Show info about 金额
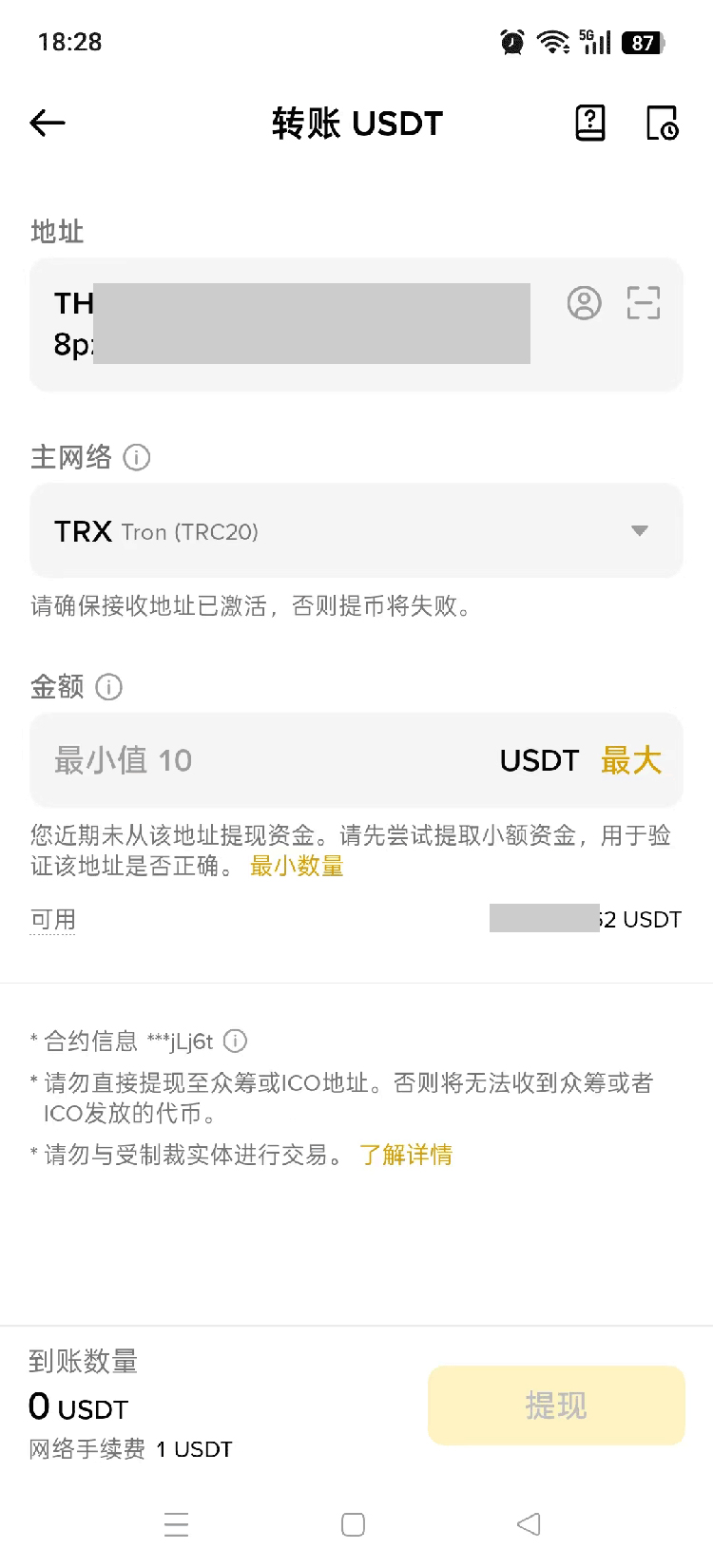713x1568 pixels. click(x=109, y=687)
